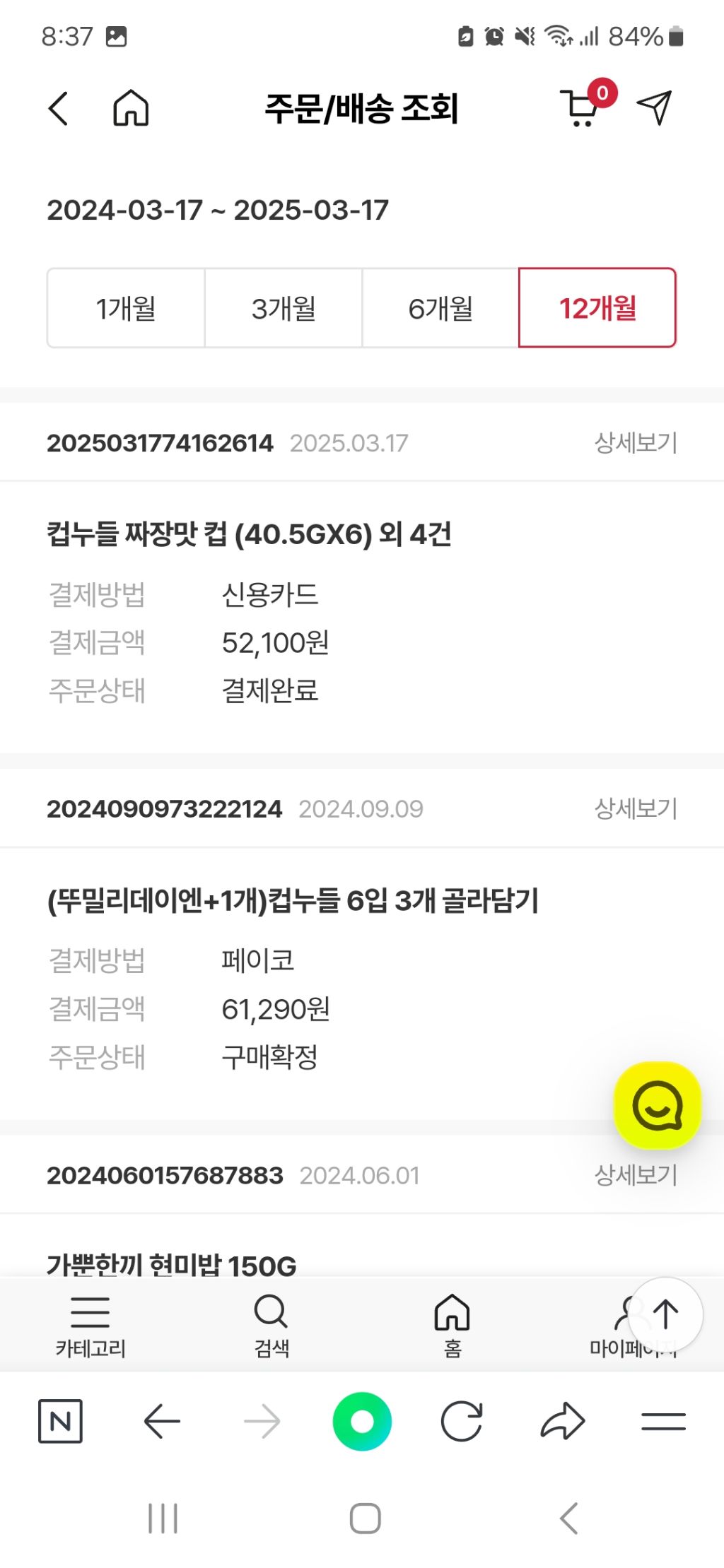
Task: Tap the Naver N logo button
Action: [x=60, y=1421]
